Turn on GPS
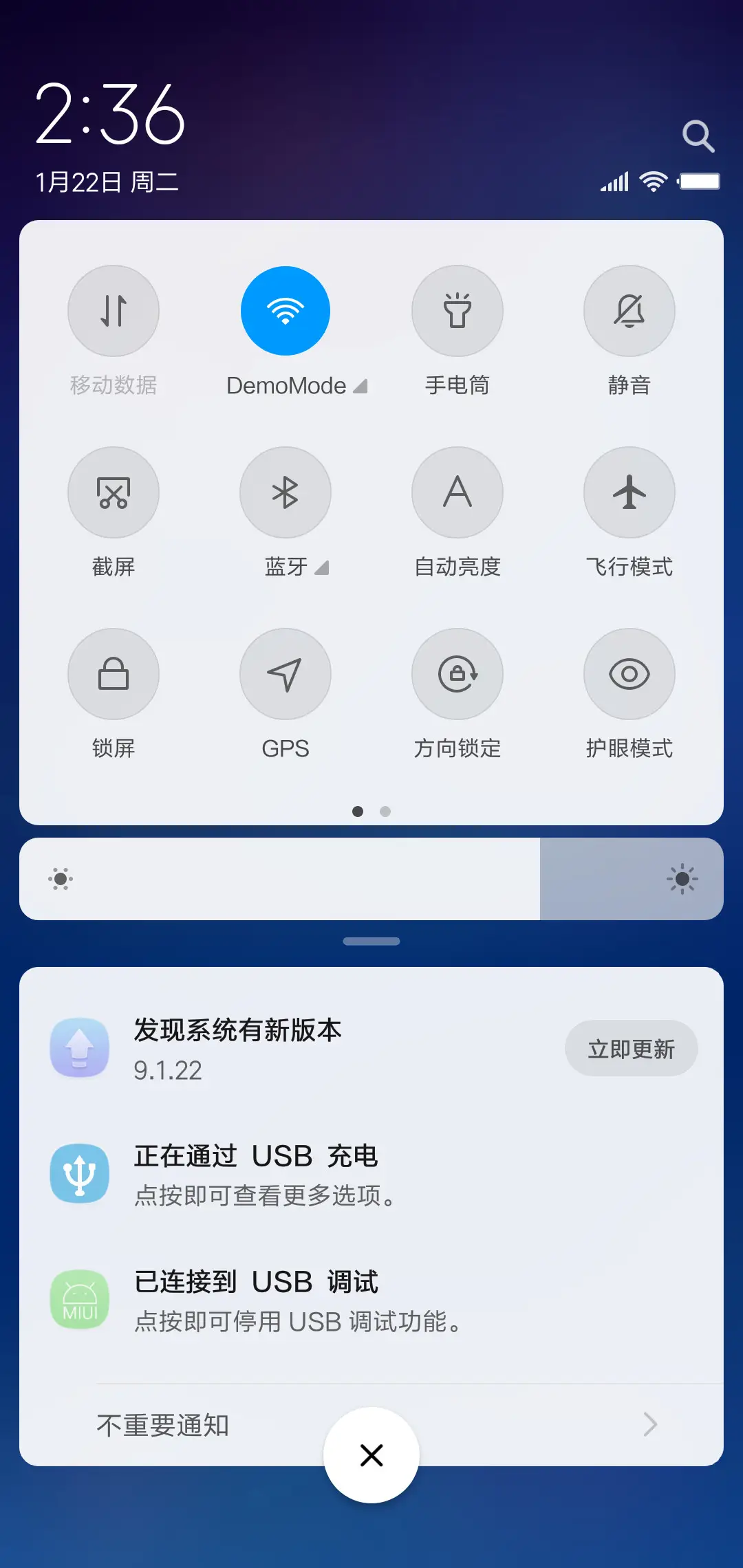The width and height of the screenshot is (743, 1568). [x=286, y=674]
